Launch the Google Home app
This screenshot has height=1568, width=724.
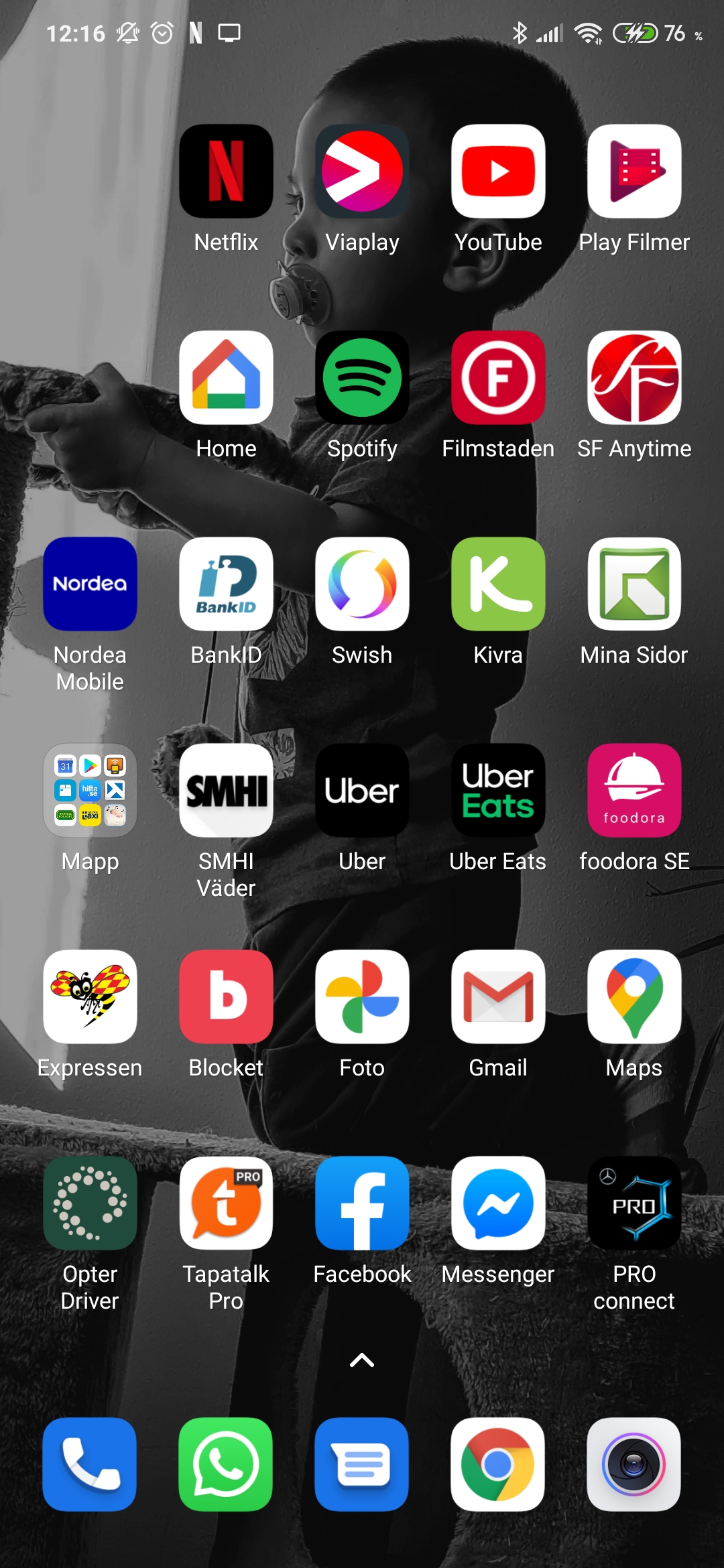226,378
